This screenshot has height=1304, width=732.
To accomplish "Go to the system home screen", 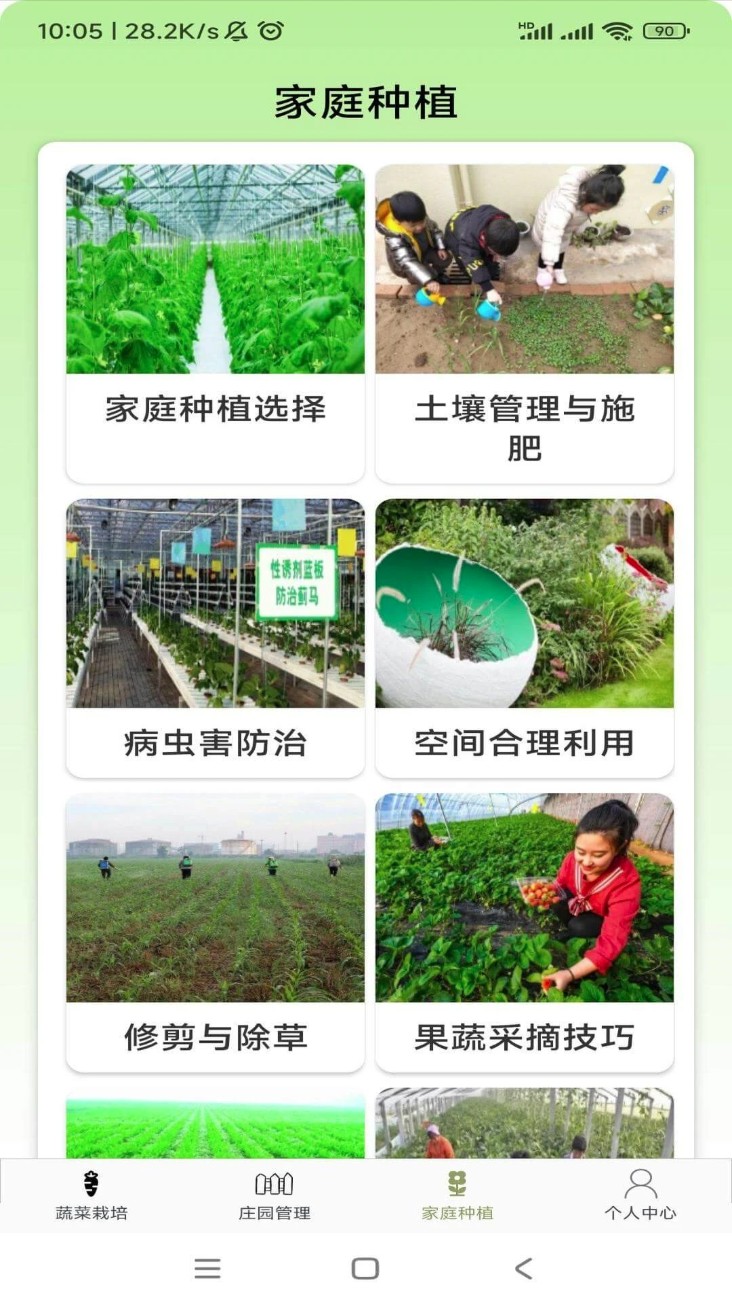I will coord(365,1268).
